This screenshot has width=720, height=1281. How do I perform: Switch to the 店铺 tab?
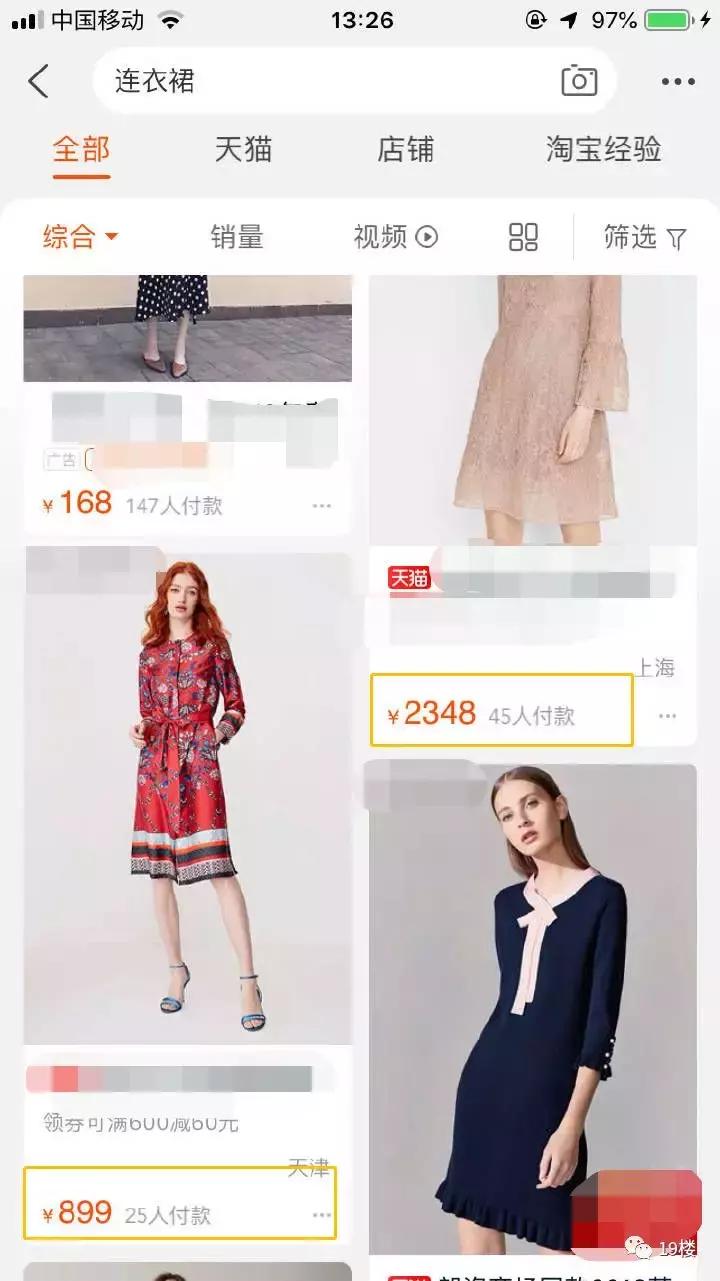(x=406, y=150)
